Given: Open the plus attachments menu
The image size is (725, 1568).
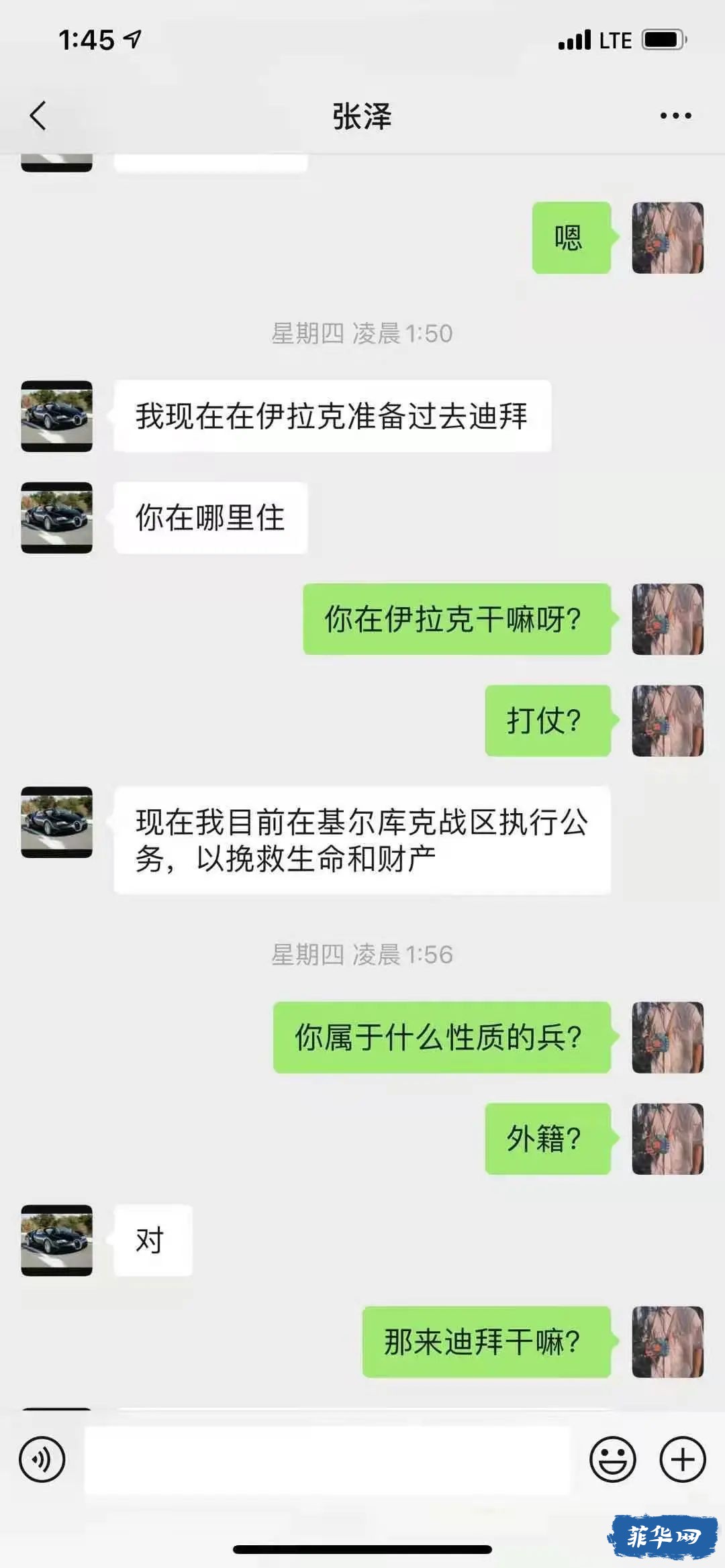Looking at the screenshot, I should coord(683,1460).
